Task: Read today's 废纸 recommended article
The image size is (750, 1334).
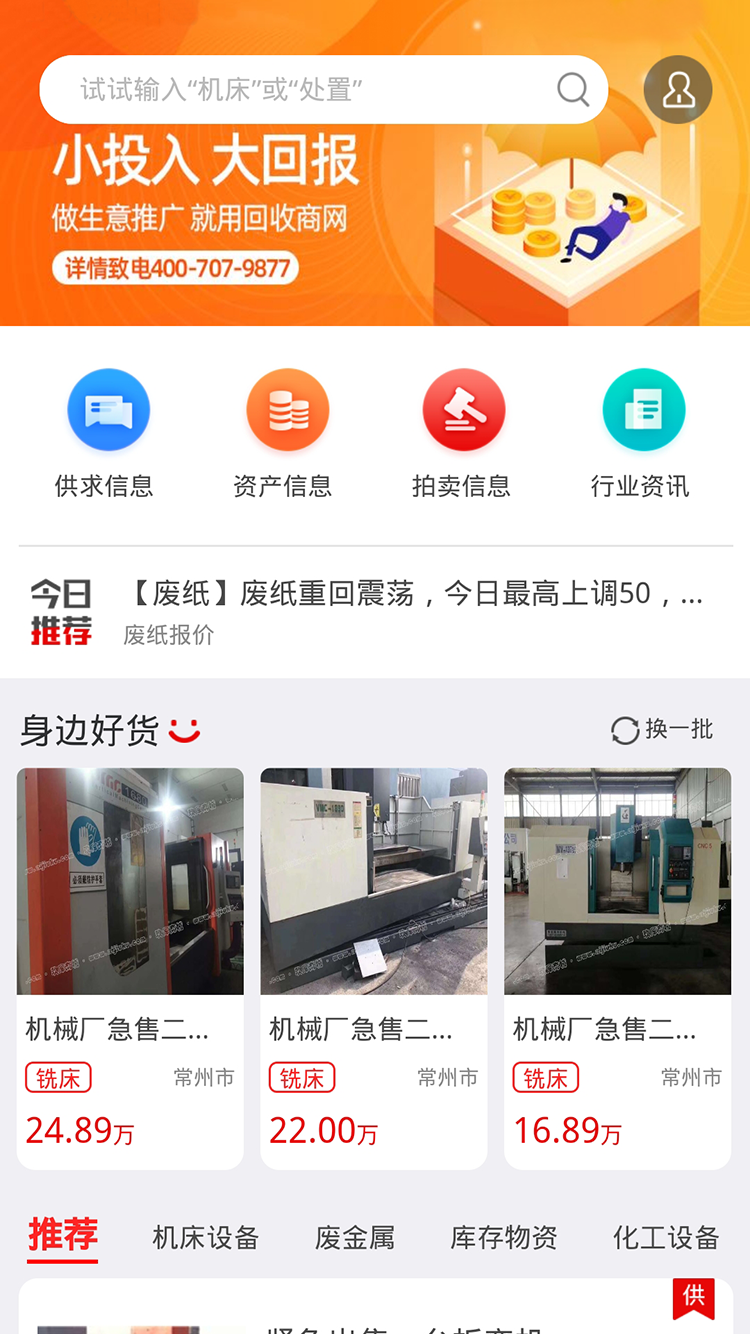Action: [415, 610]
